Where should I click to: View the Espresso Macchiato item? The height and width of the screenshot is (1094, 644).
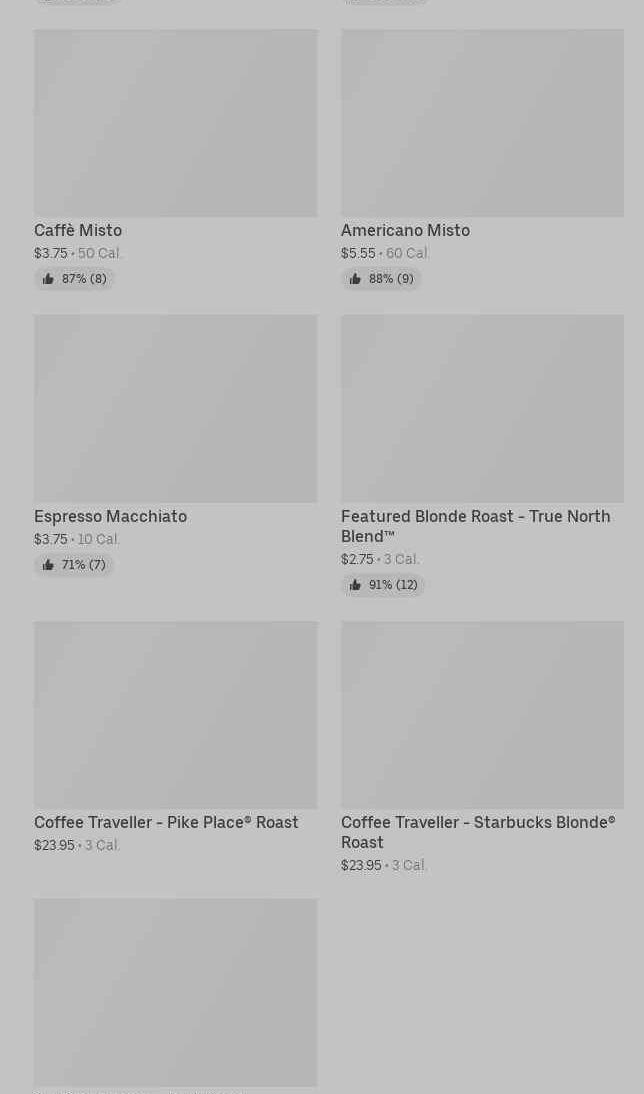[x=175, y=445]
